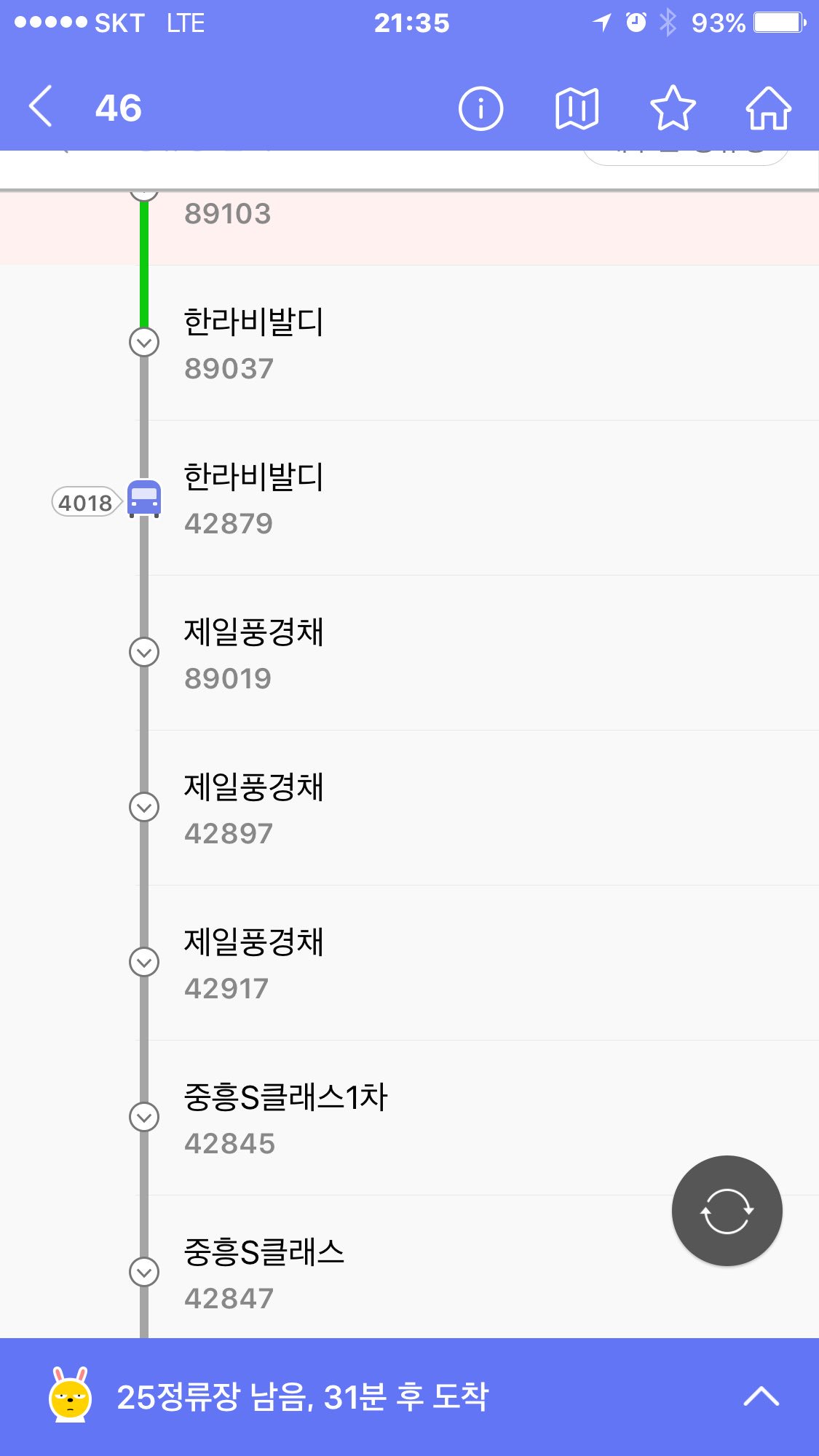Add route 46 to favorites

tap(673, 108)
